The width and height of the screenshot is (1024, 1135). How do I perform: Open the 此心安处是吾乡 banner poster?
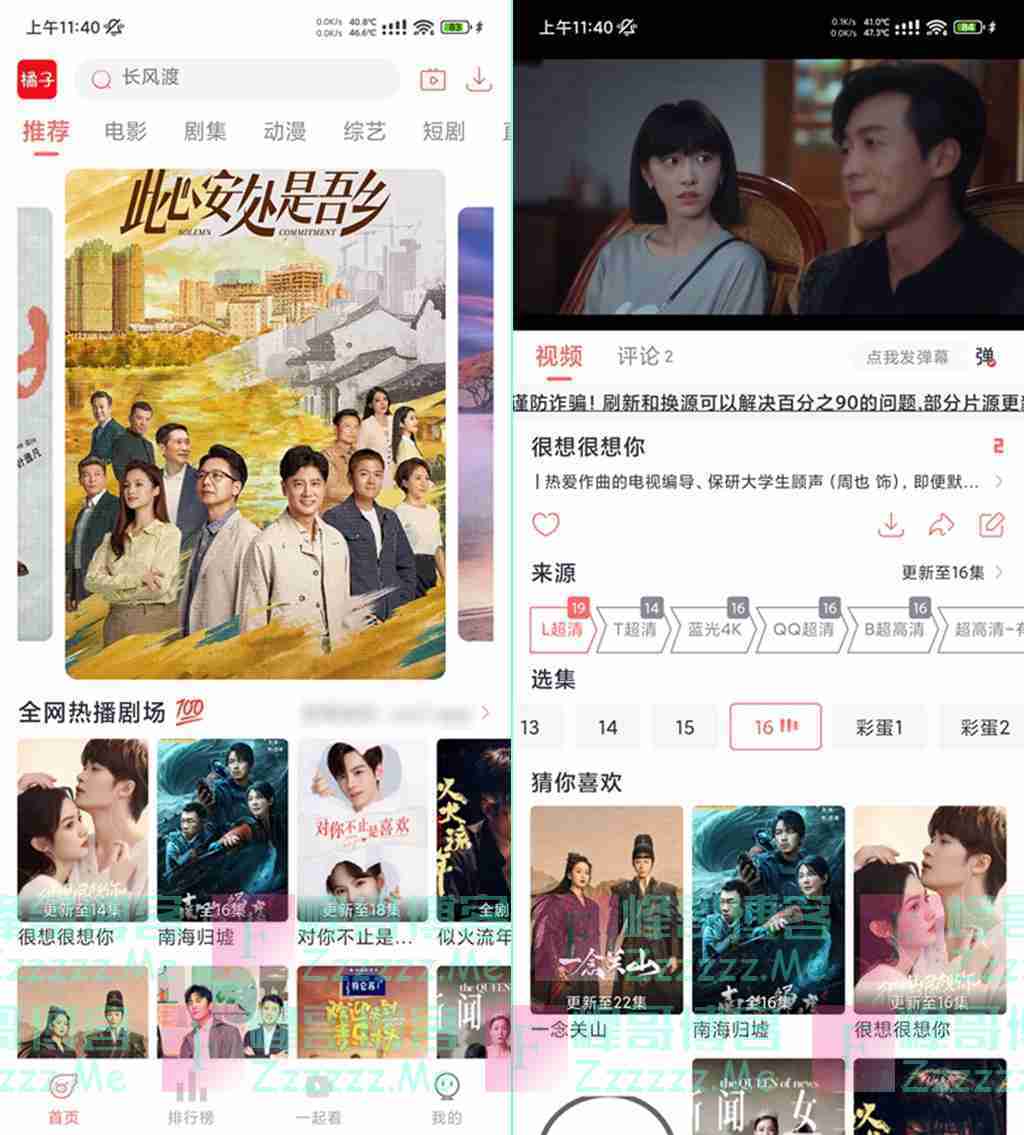[x=255, y=423]
